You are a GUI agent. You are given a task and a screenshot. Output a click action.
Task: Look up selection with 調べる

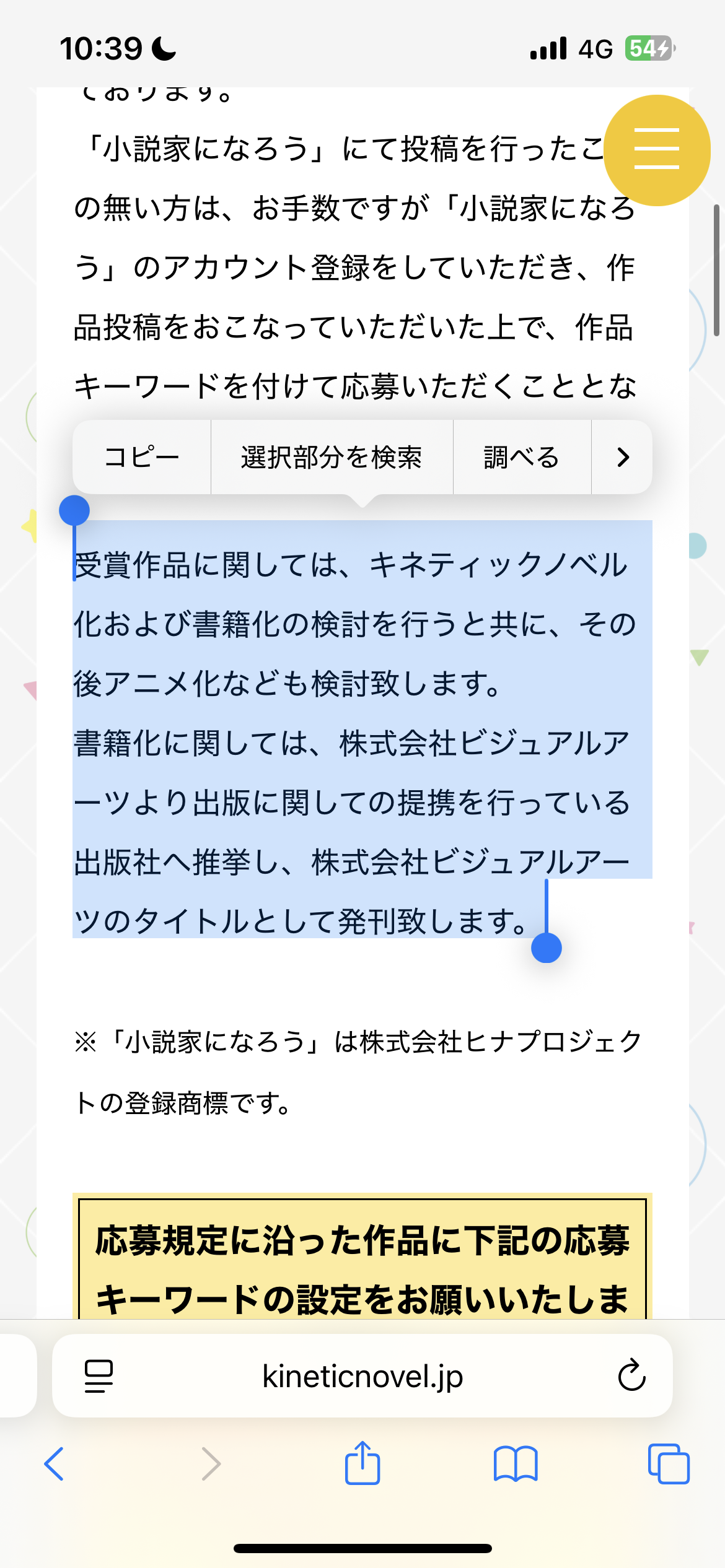(522, 457)
